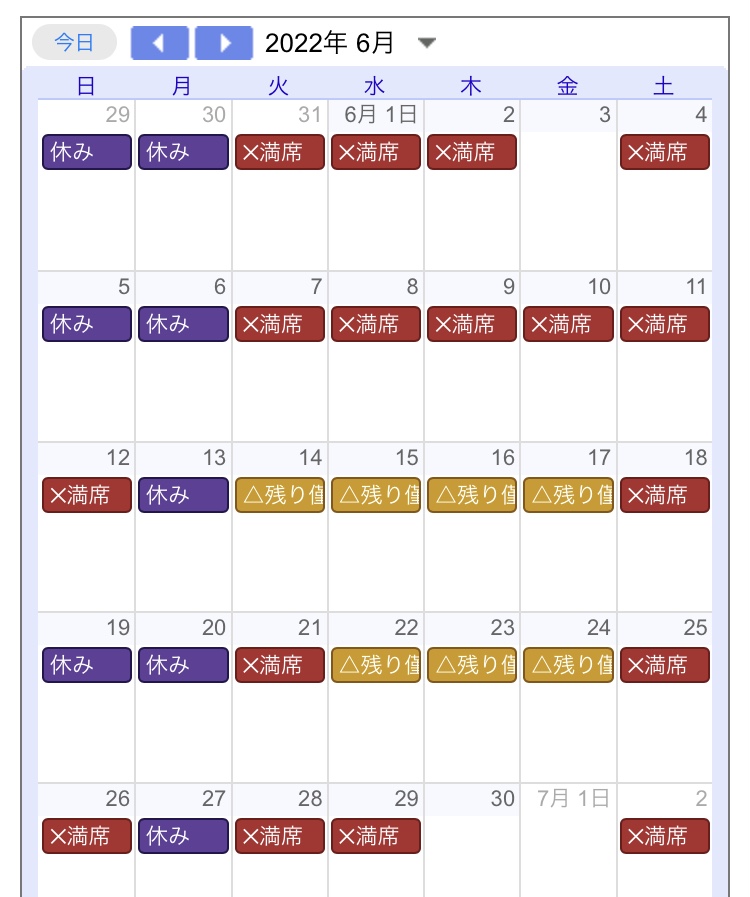Open the △残り僅か entry on June 24
Screen dimensions: 750x897
pos(568,665)
